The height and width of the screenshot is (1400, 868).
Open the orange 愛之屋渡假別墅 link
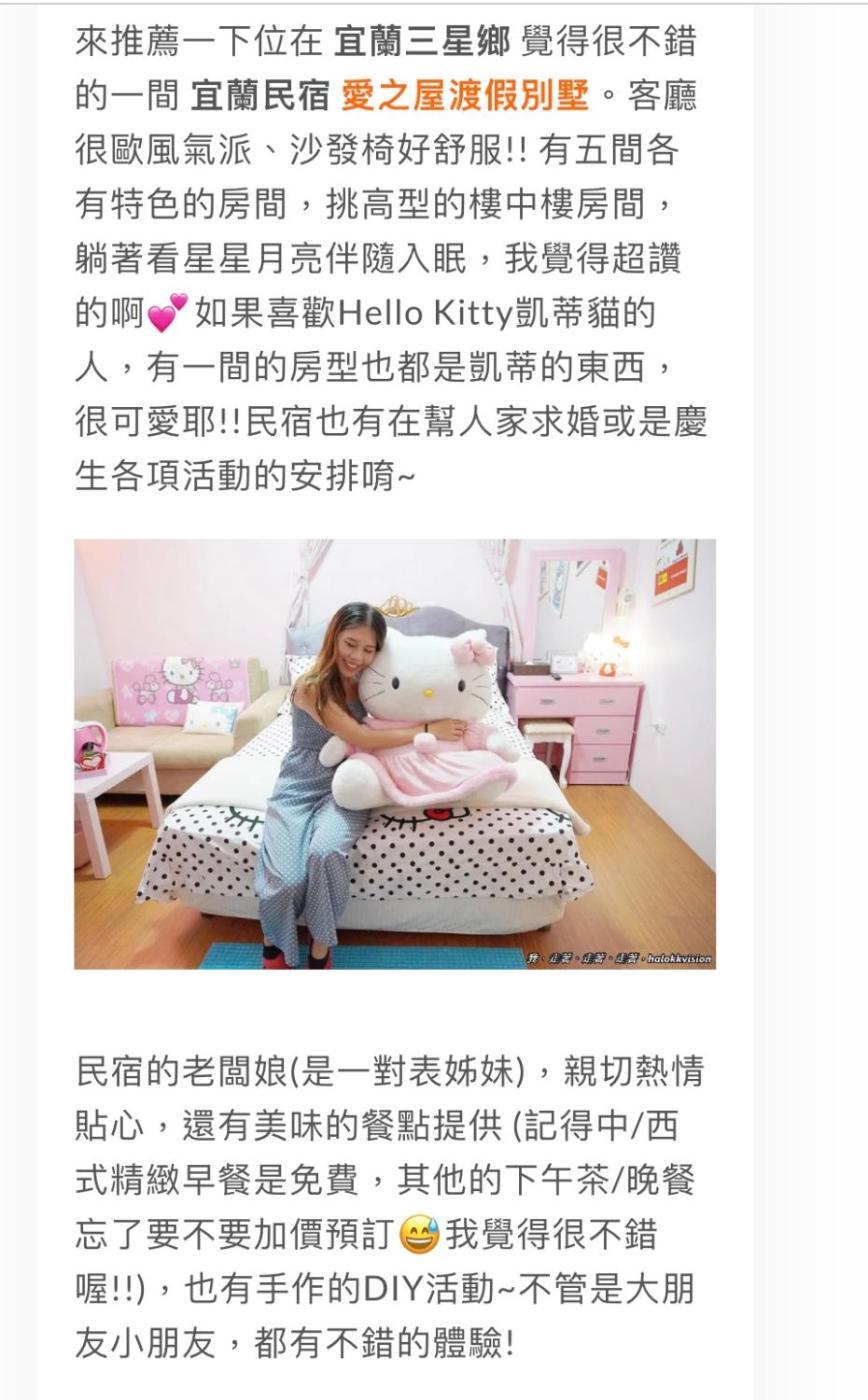pyautogui.click(x=466, y=95)
